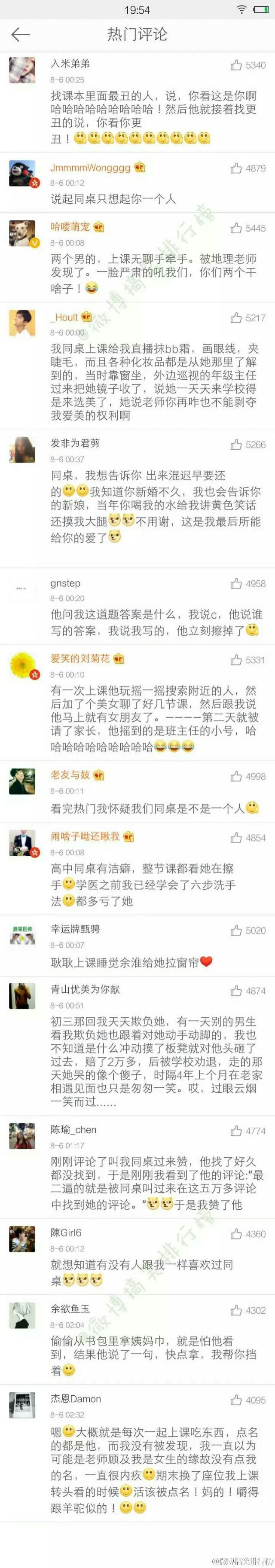Like 哈喽萌宠's comment
This screenshot has width=275, height=1568.
click(x=236, y=228)
